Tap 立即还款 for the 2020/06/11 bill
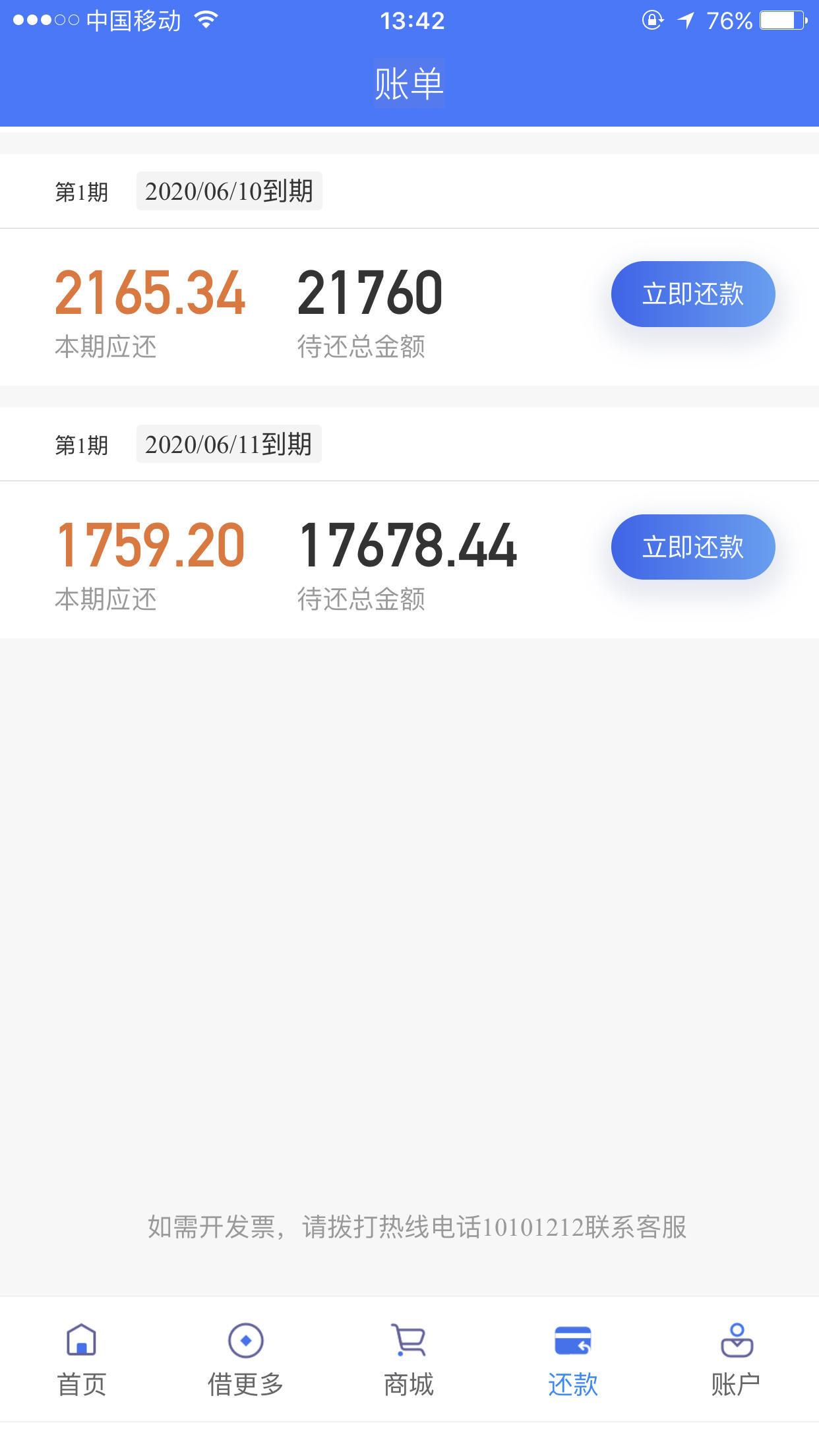 click(693, 547)
